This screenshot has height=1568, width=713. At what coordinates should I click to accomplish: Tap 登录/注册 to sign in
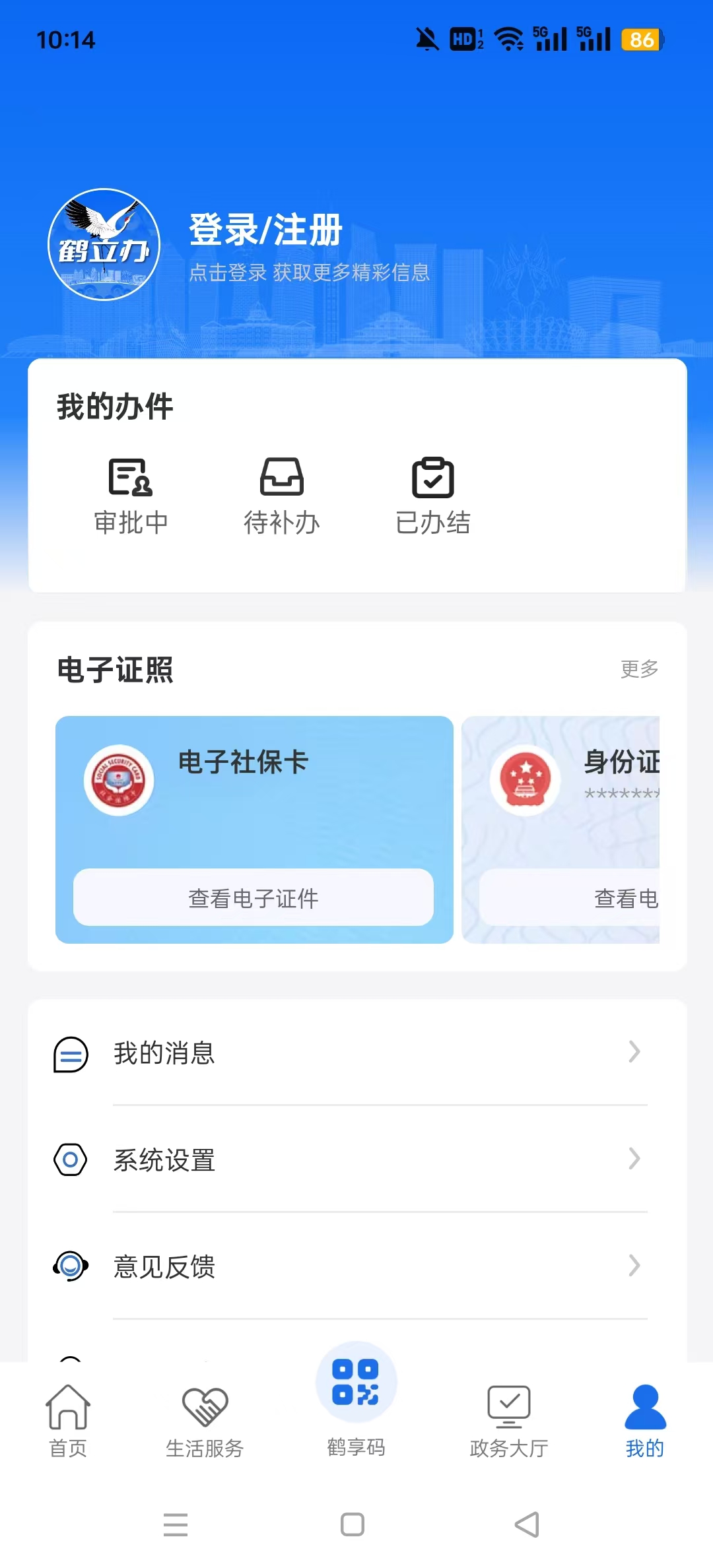pos(265,230)
